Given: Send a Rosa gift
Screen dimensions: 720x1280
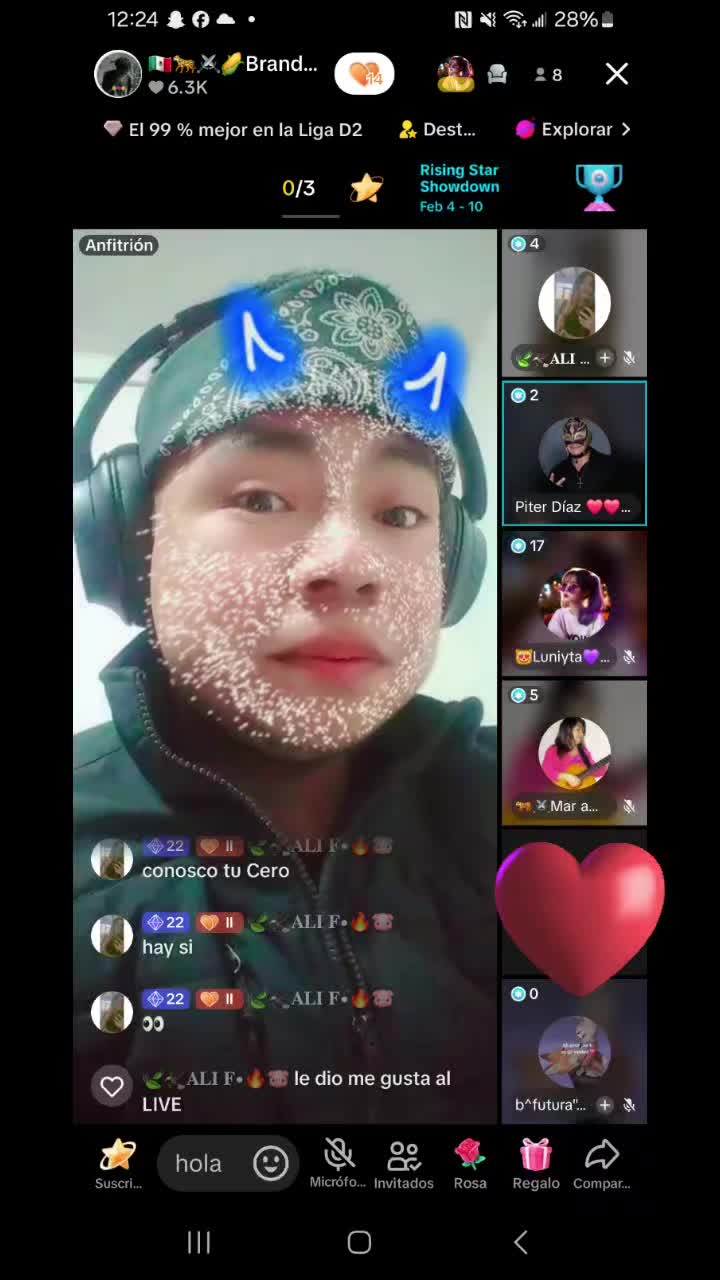Looking at the screenshot, I should [470, 1164].
